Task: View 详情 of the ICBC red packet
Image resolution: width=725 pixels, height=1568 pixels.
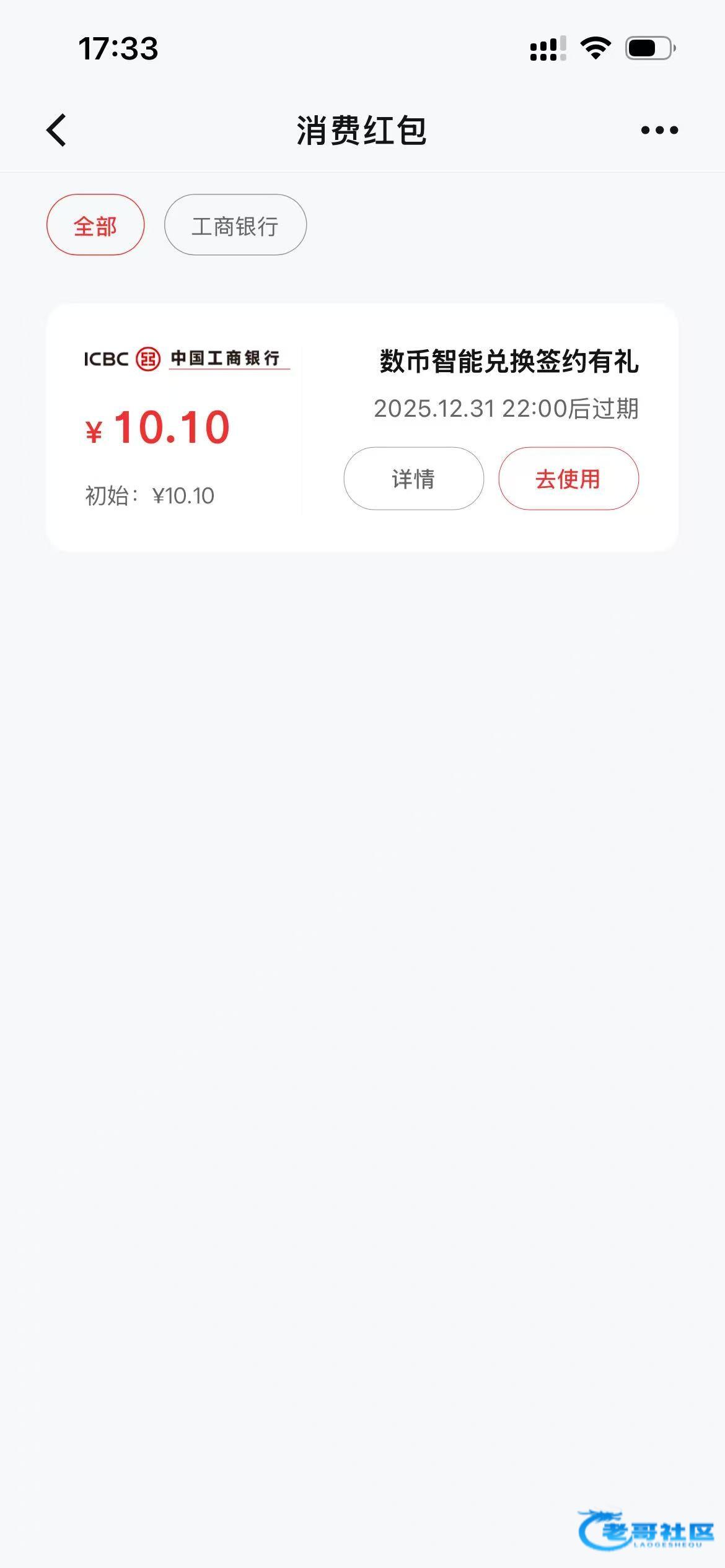Action: 413,479
